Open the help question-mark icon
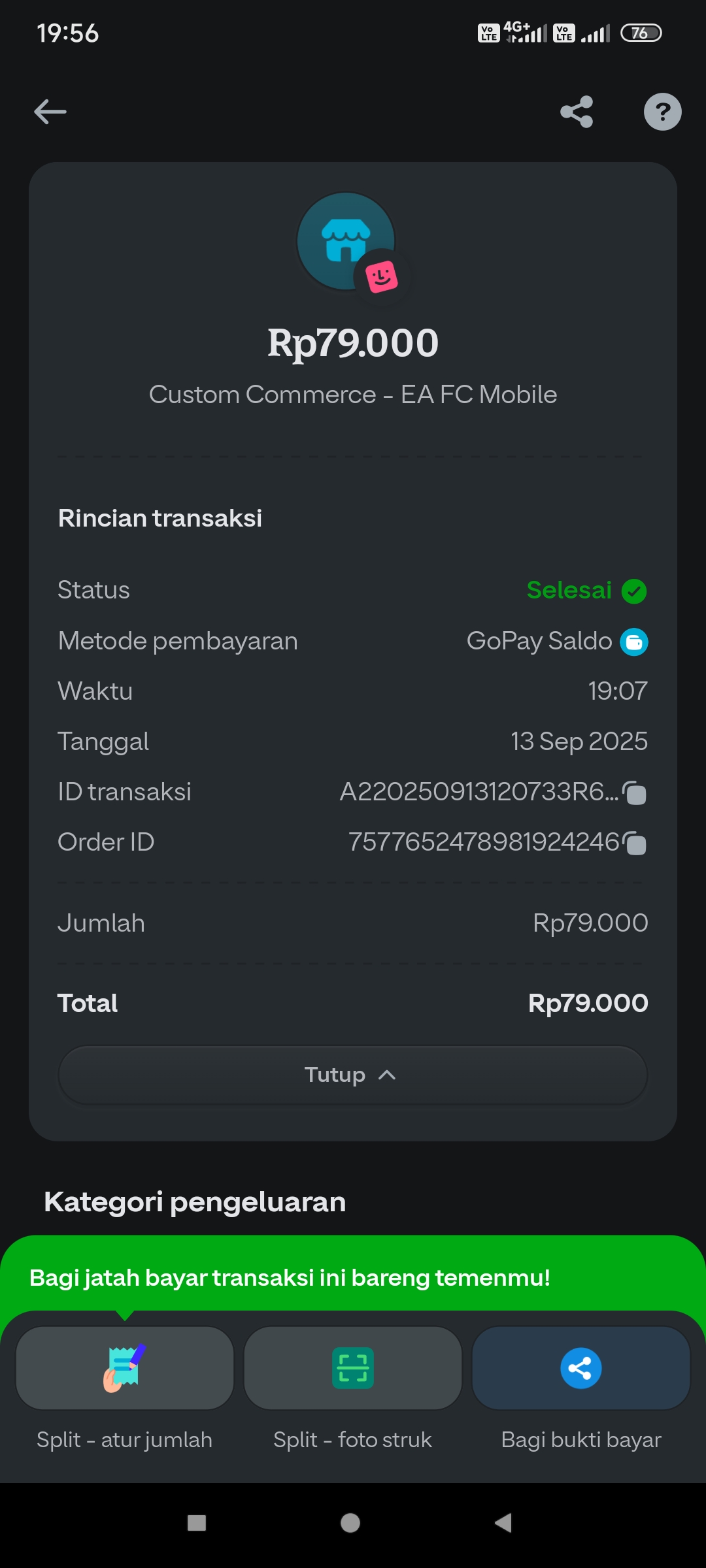706x1568 pixels. pos(662,112)
